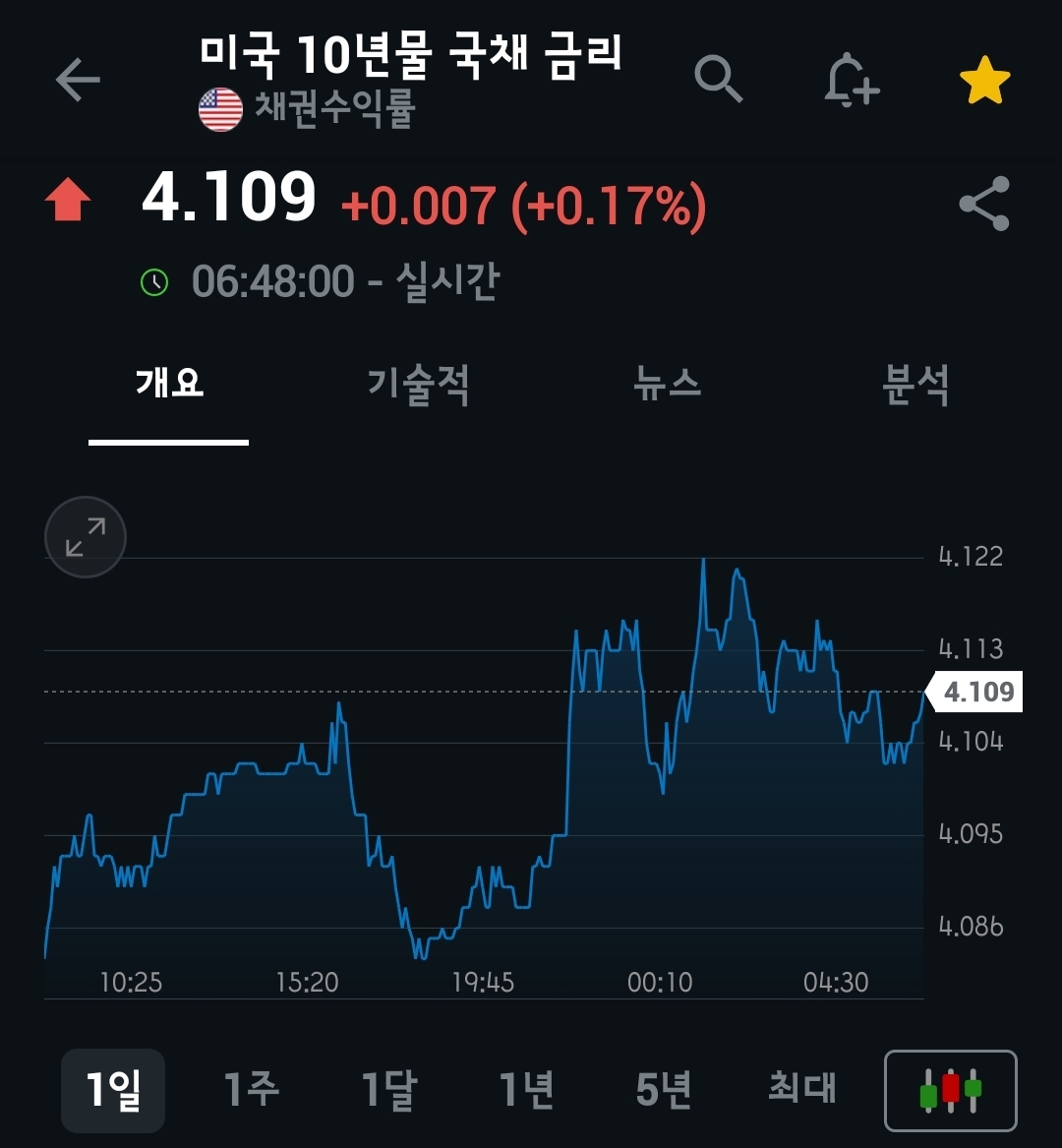The image size is (1062, 1148).
Task: Go back using the arrow icon
Action: (78, 80)
